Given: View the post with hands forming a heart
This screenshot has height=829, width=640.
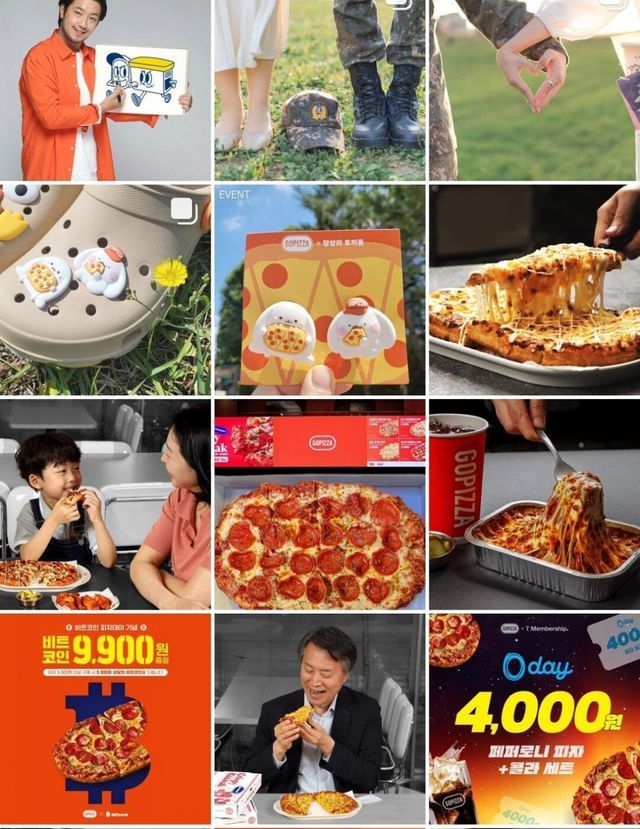Looking at the screenshot, I should 535,90.
